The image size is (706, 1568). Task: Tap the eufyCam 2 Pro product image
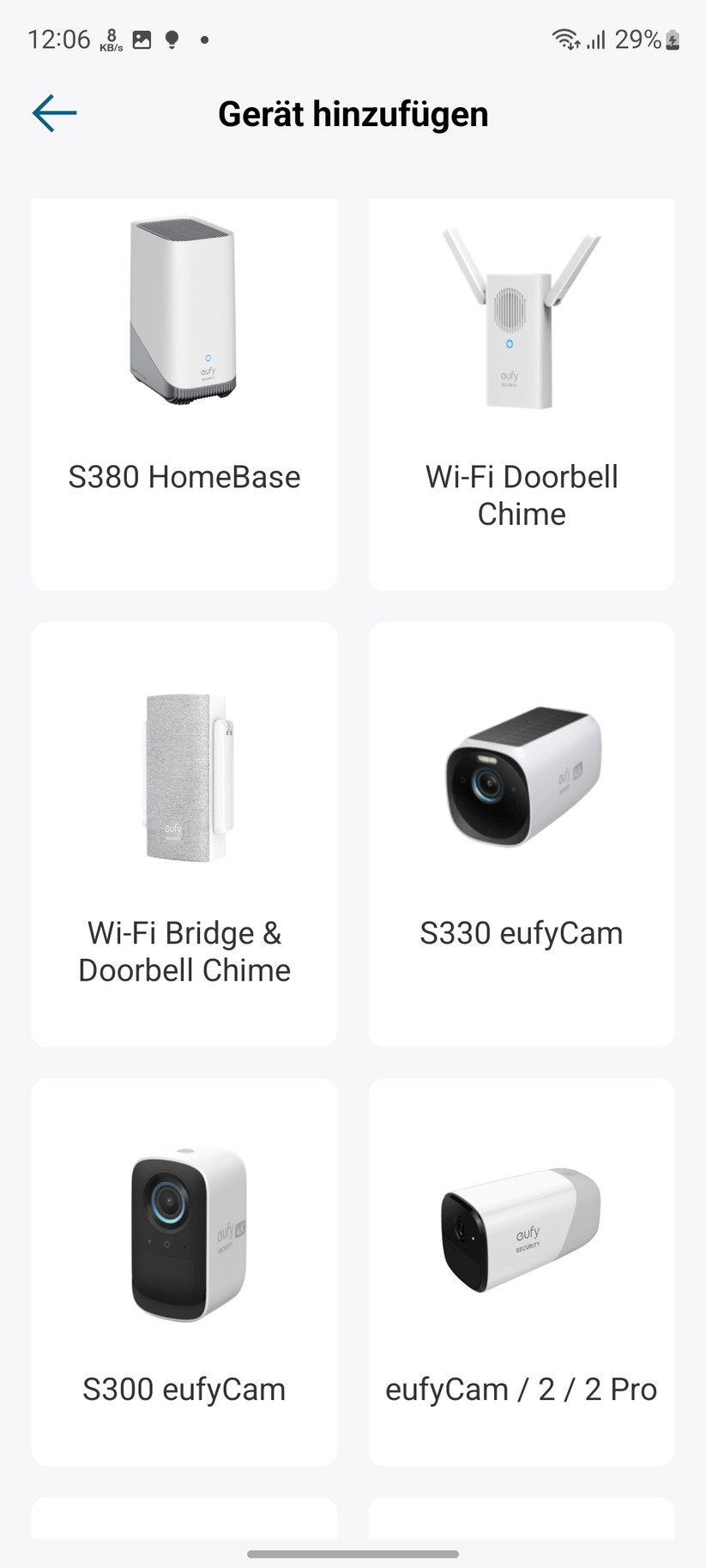522,1227
